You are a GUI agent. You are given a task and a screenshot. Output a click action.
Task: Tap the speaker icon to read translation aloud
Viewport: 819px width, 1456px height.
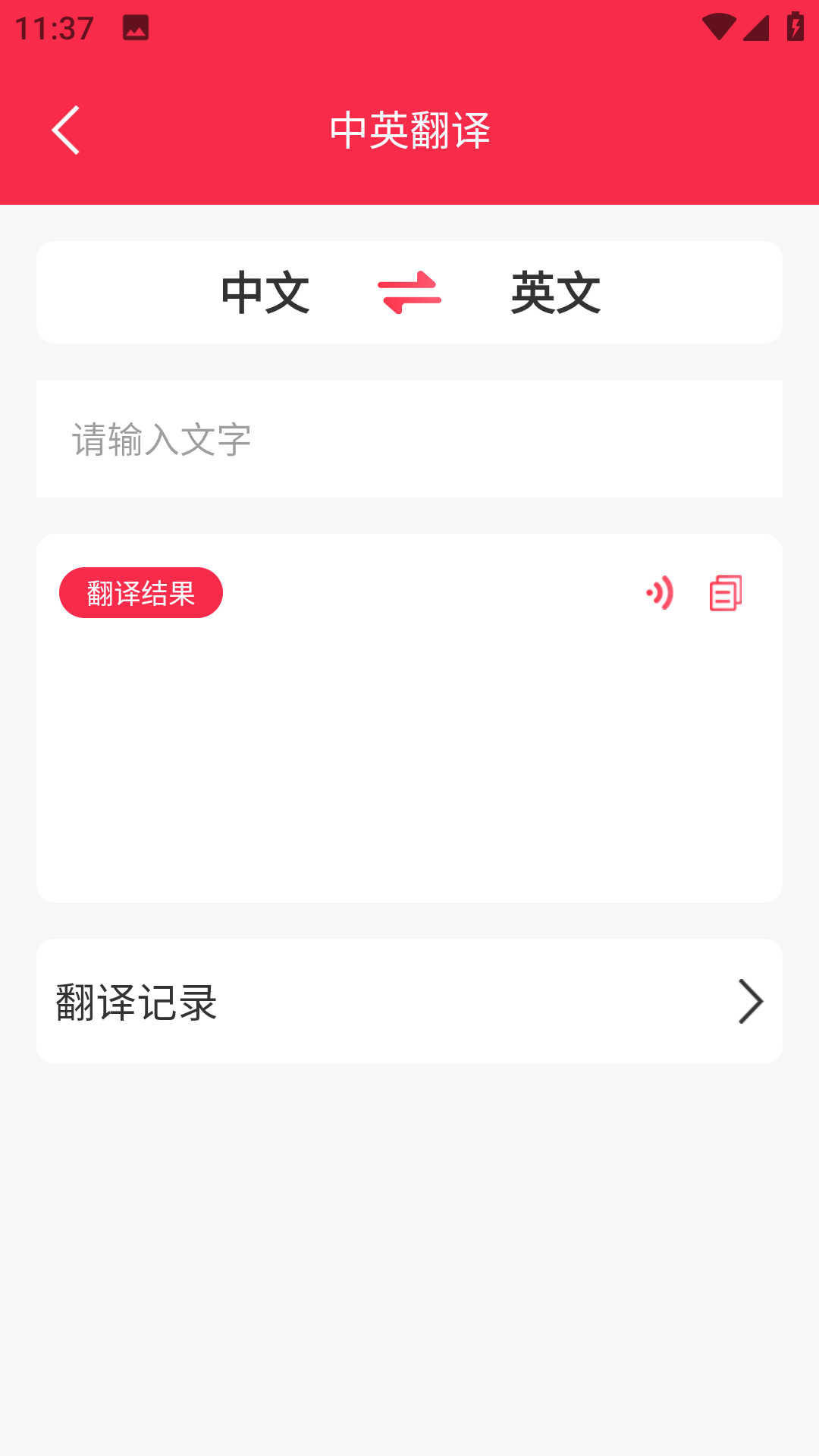[659, 594]
